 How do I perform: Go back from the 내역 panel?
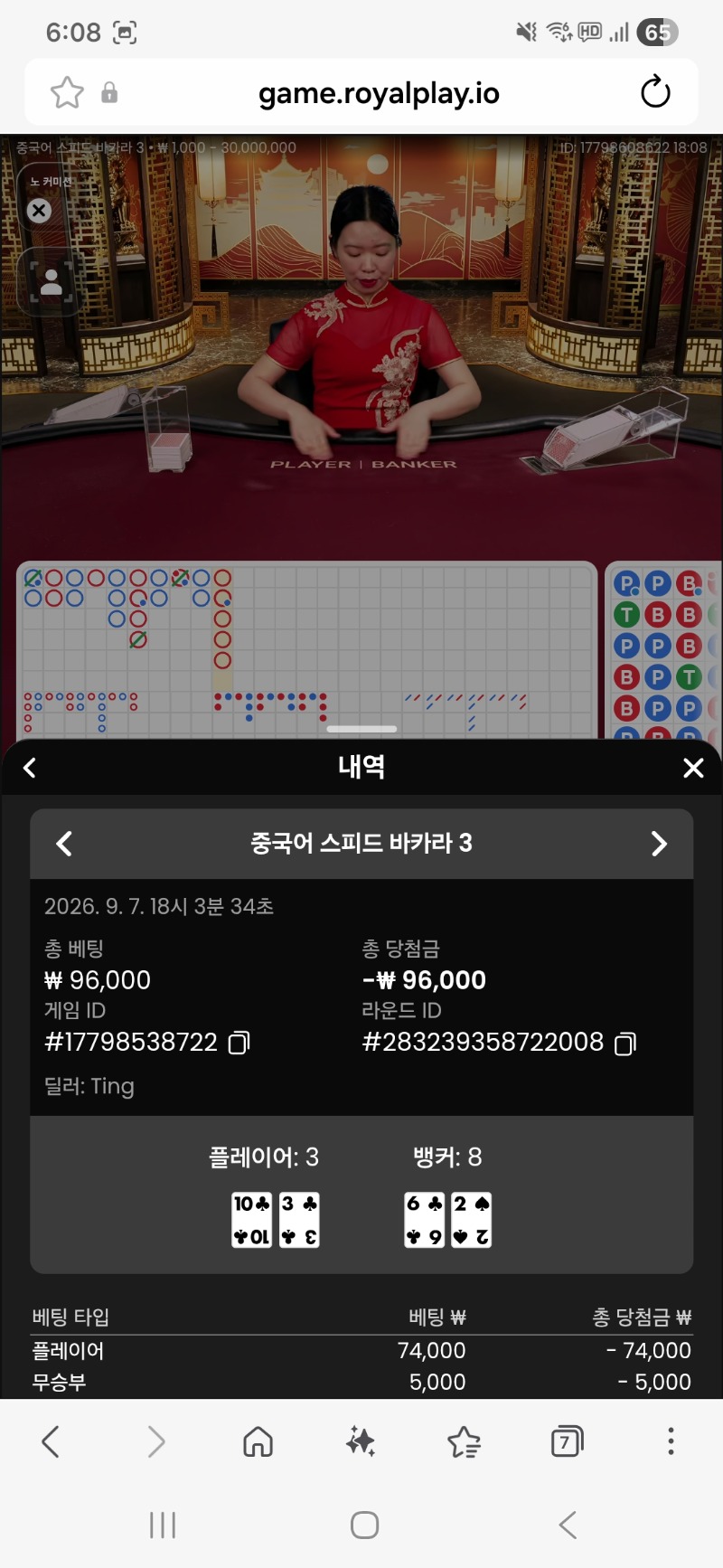tap(30, 768)
